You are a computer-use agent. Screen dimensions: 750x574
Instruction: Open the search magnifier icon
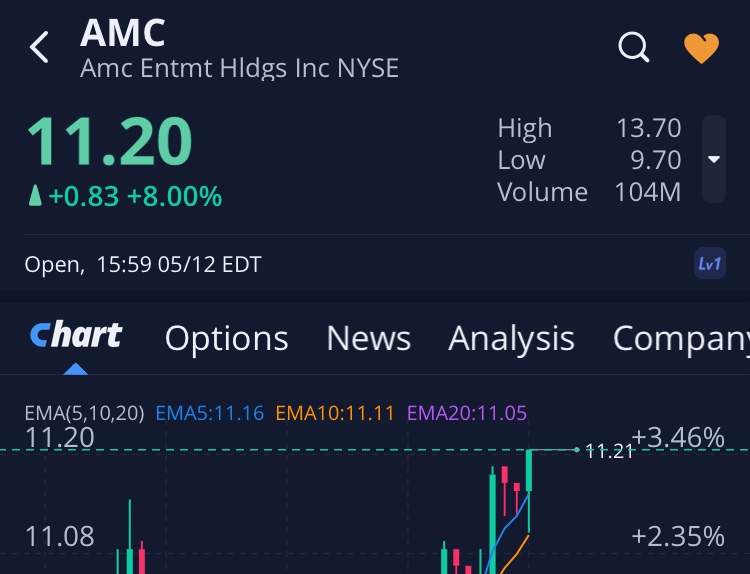tap(634, 47)
